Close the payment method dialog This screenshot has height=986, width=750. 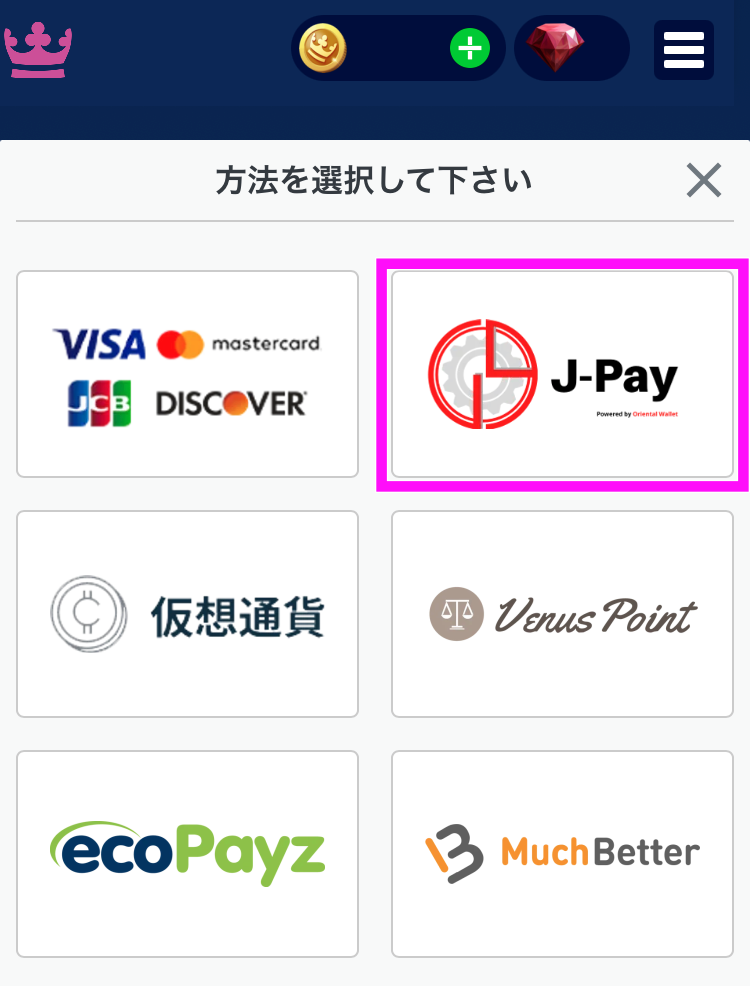pyautogui.click(x=704, y=181)
